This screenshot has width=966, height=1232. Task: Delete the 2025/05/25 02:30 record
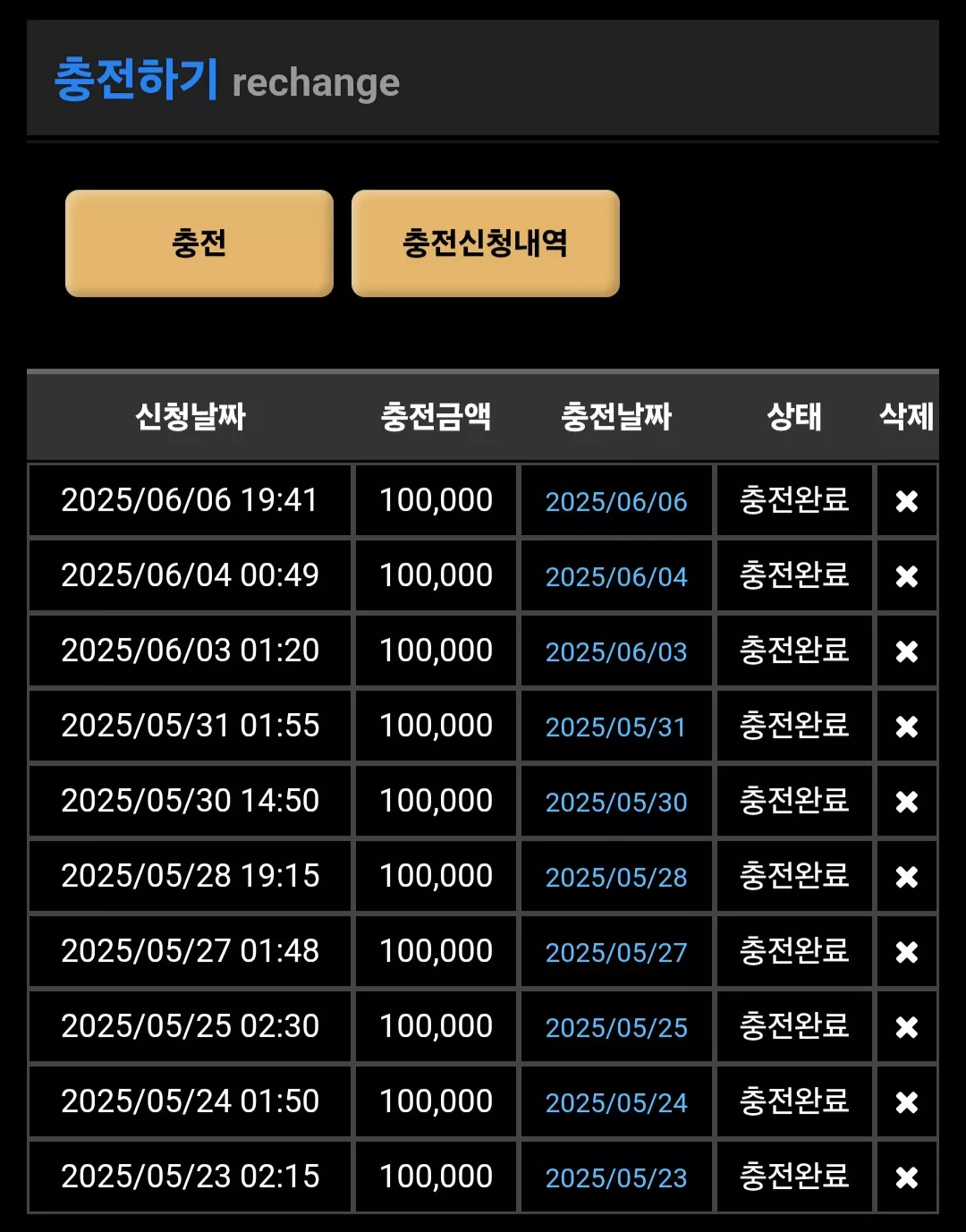pyautogui.click(x=907, y=1027)
